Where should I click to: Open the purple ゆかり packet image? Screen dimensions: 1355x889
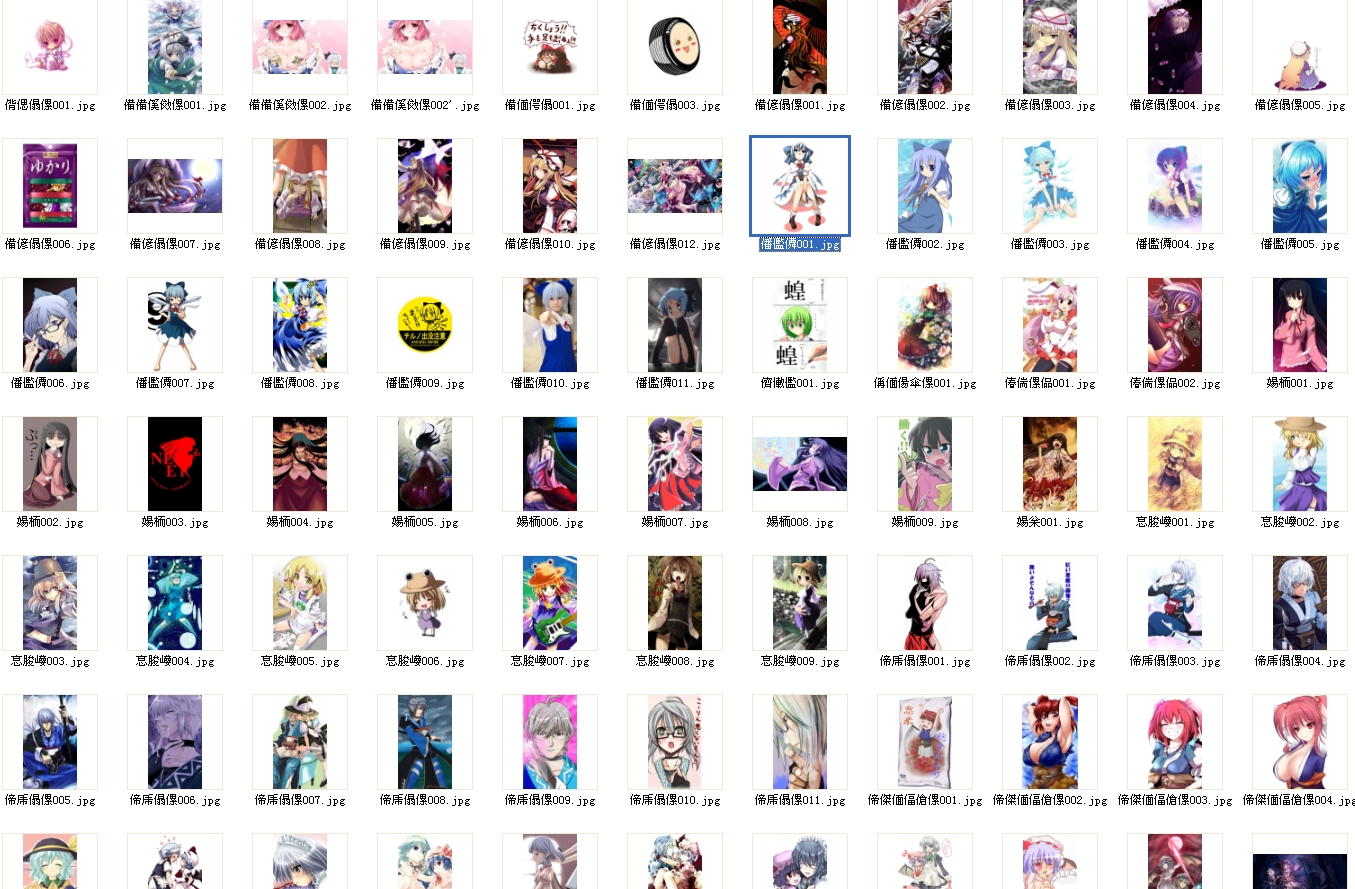50,186
